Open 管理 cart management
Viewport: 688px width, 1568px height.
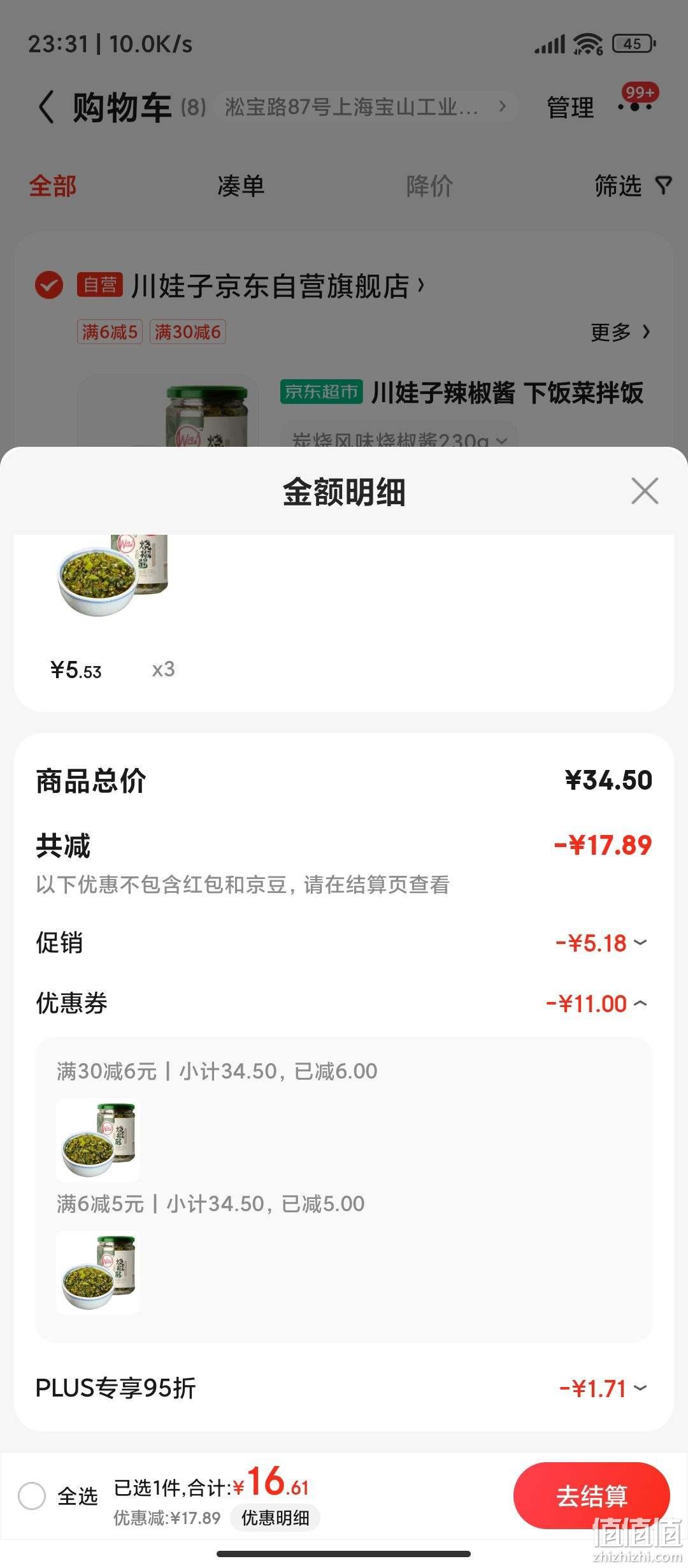pos(570,107)
